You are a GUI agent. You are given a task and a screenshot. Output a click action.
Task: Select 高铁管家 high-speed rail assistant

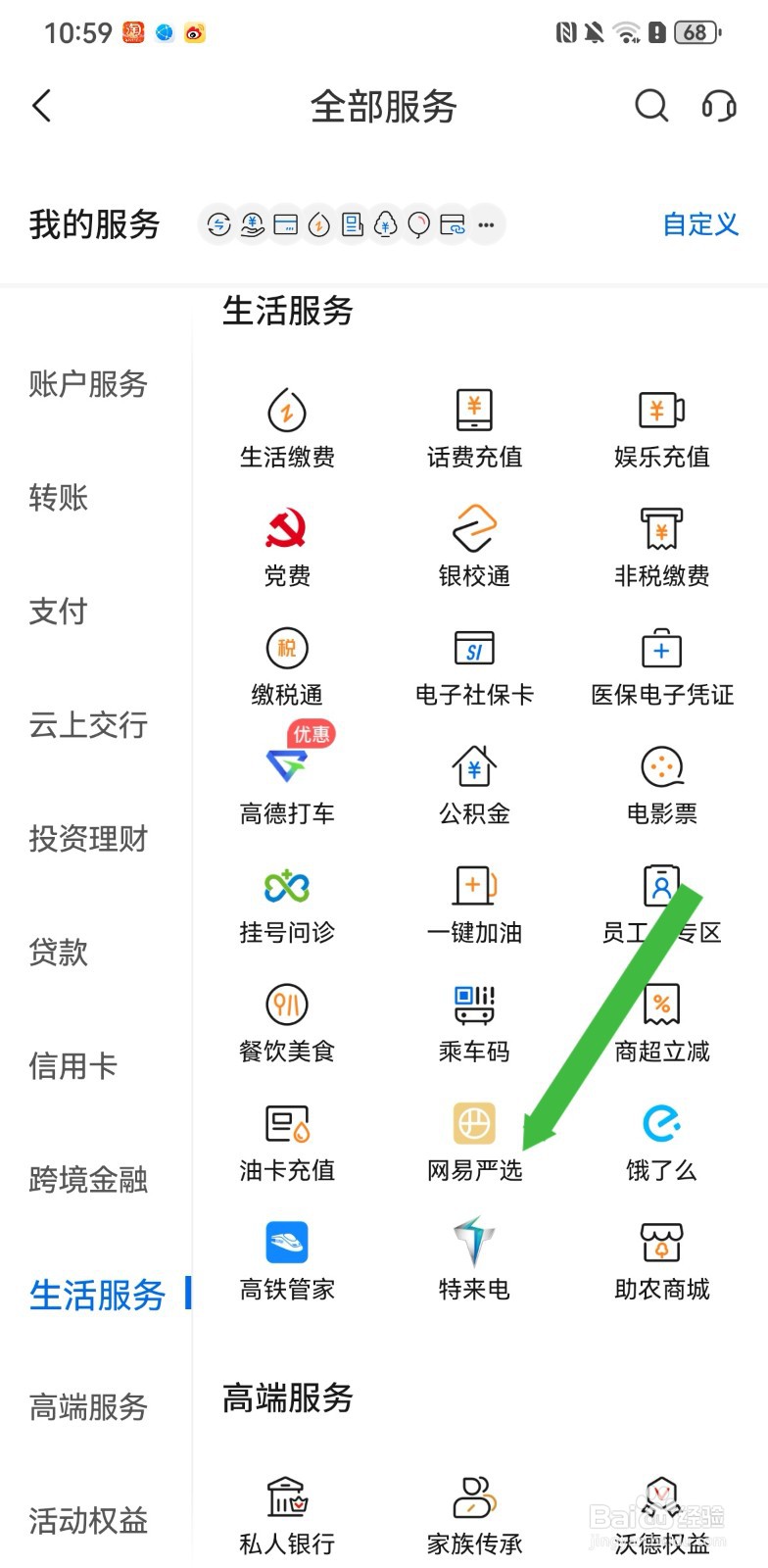pyautogui.click(x=285, y=1259)
